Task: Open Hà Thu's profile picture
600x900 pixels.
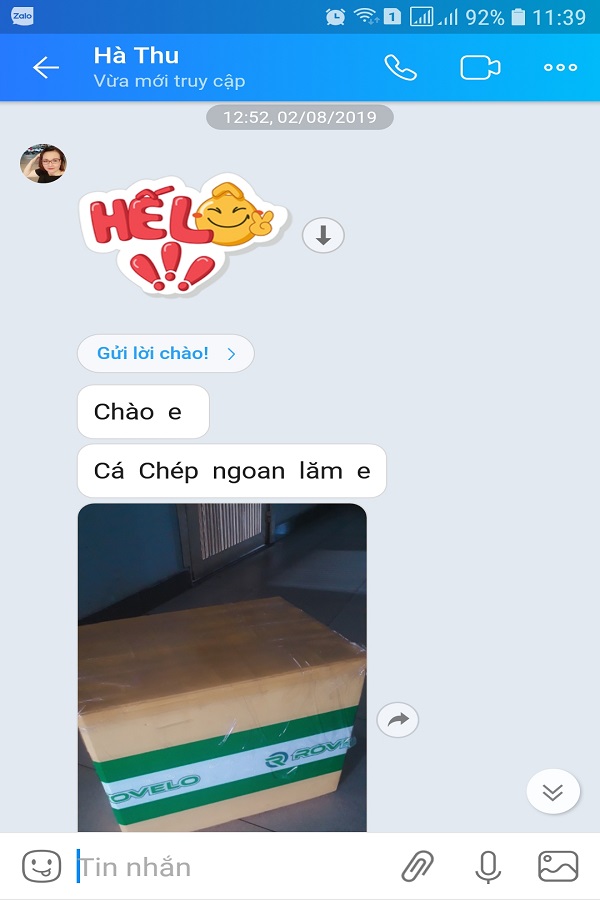Action: coord(43,164)
